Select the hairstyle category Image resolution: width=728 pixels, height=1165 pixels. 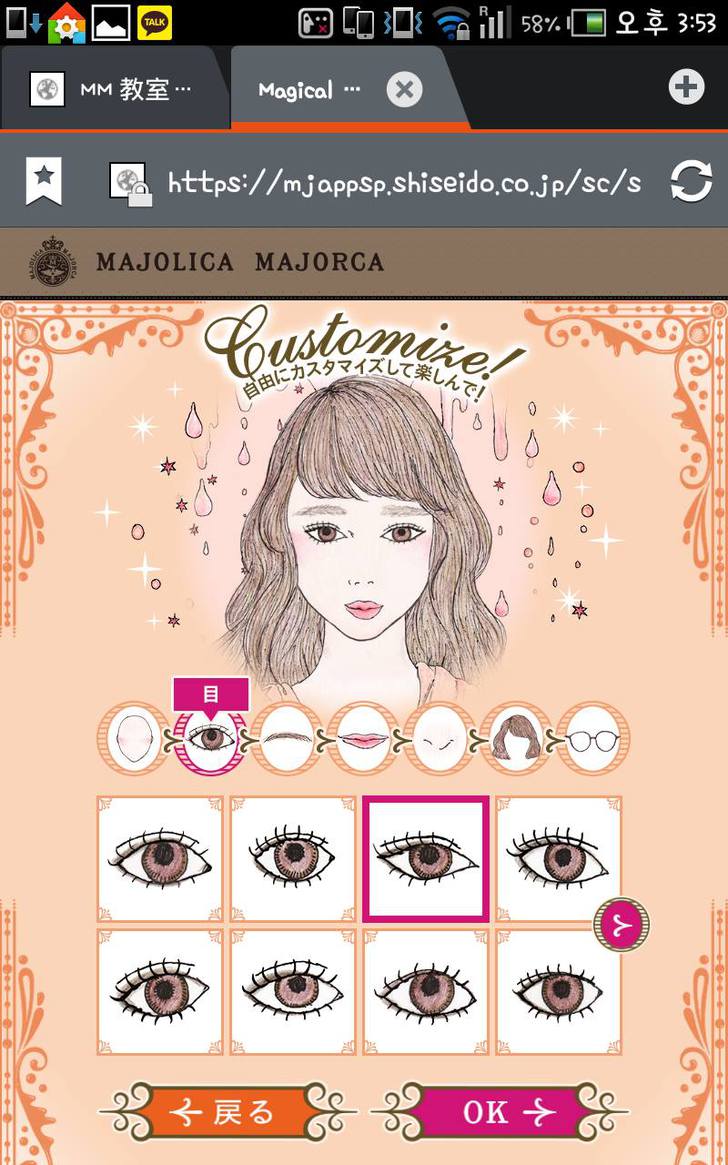pyautogui.click(x=516, y=740)
